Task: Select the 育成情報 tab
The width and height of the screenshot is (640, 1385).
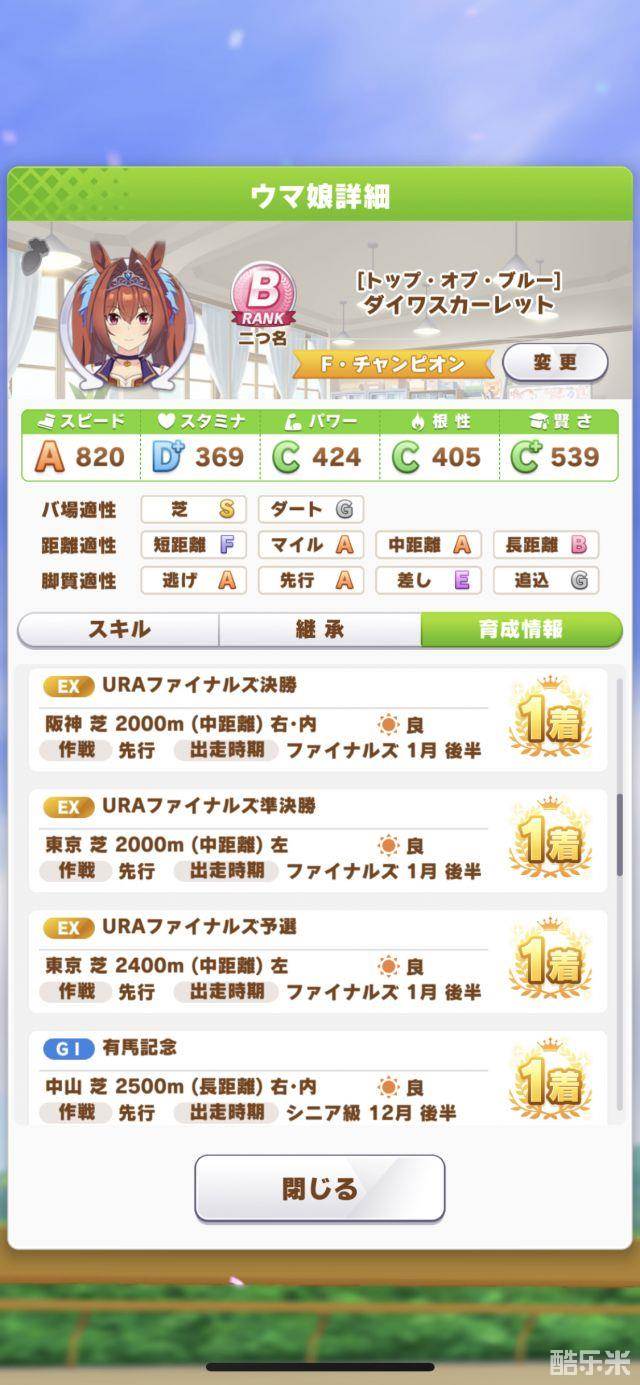Action: point(520,629)
